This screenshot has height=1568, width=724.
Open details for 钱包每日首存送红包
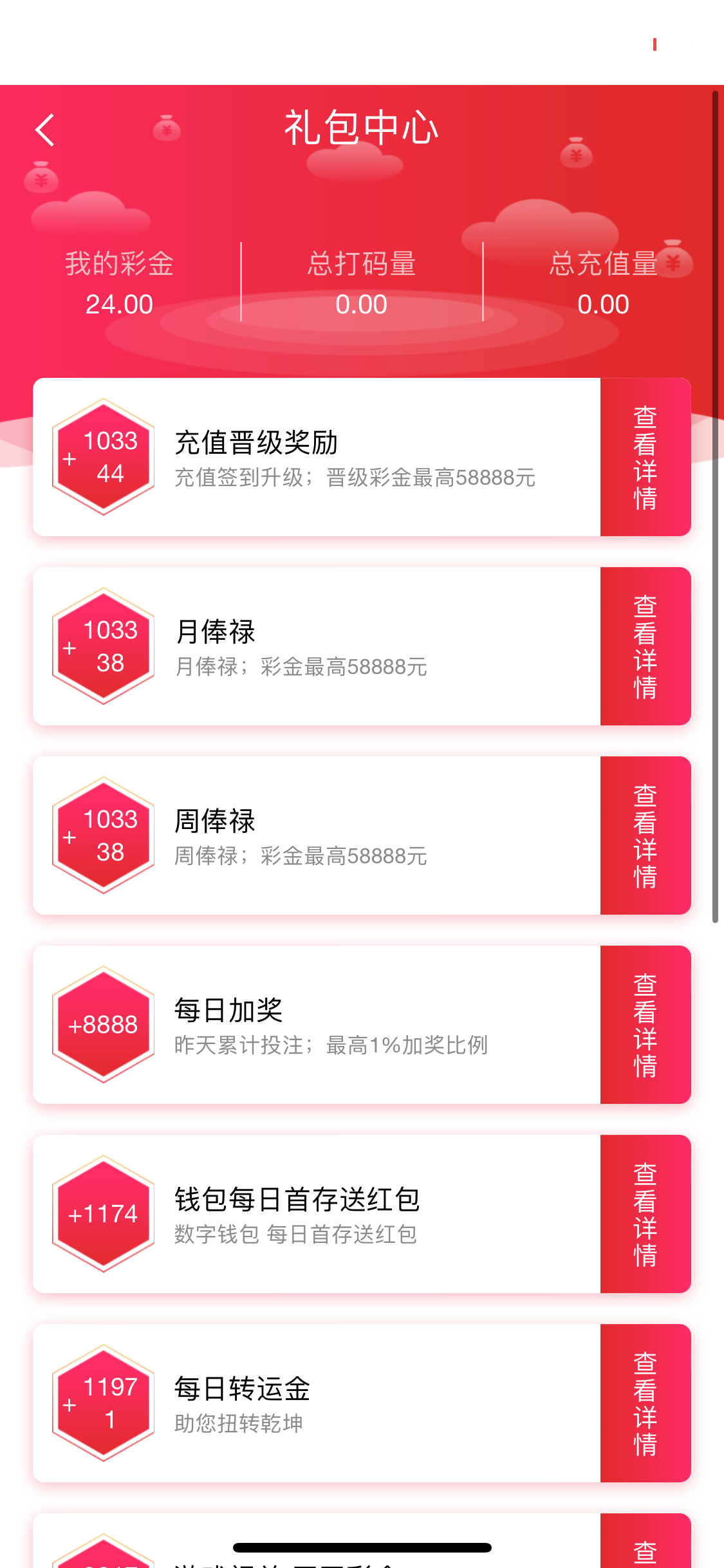645,1214
